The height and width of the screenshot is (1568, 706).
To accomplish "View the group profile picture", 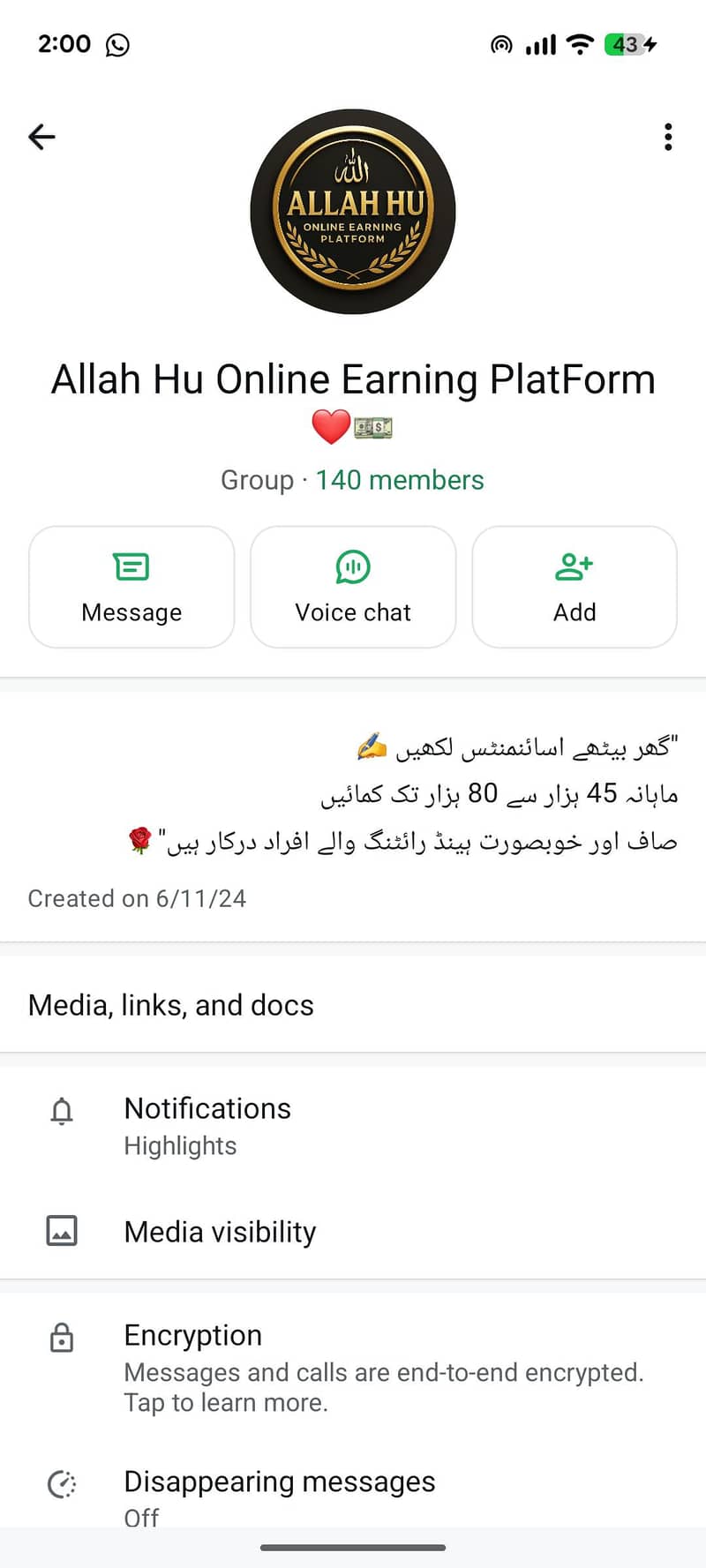I will (353, 212).
